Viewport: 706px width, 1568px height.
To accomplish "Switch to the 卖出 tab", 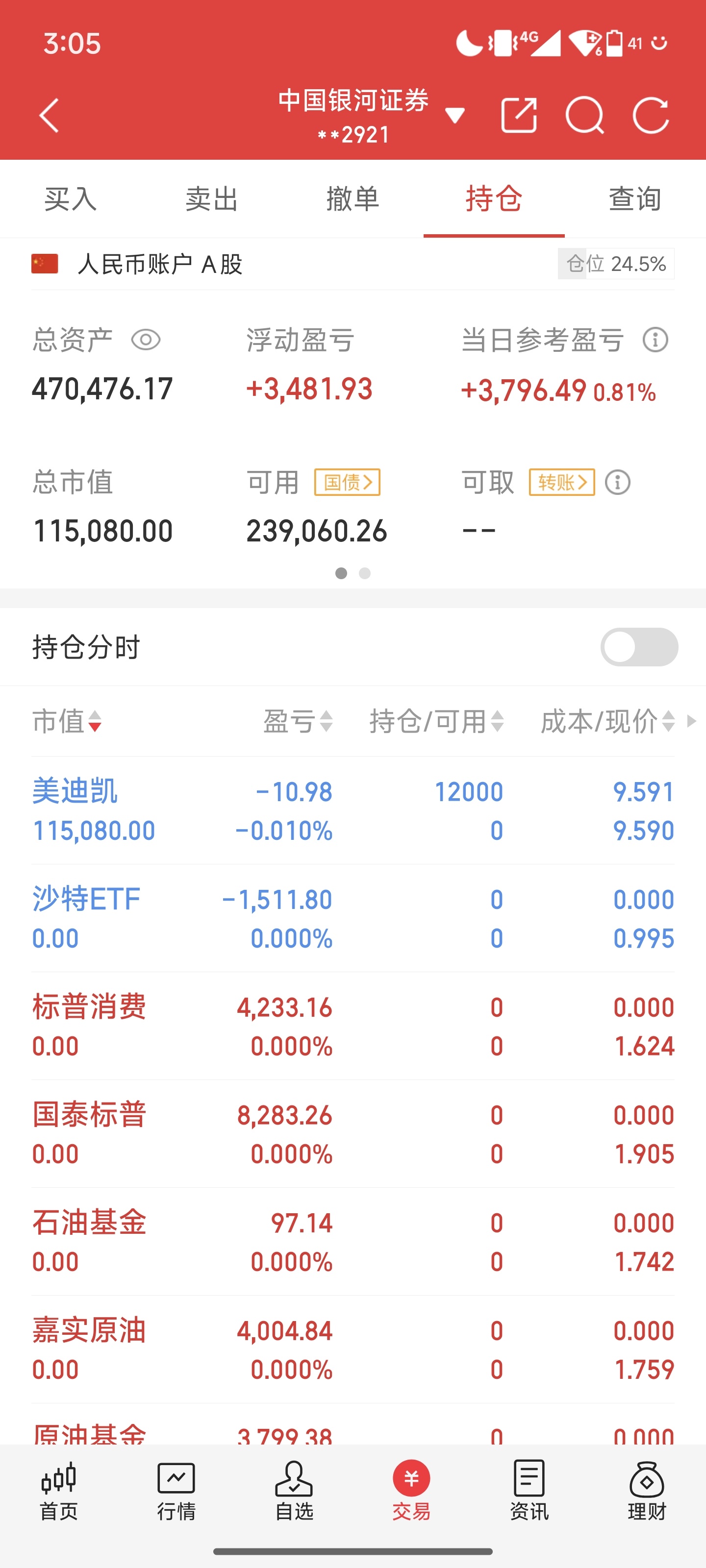I will pyautogui.click(x=211, y=199).
